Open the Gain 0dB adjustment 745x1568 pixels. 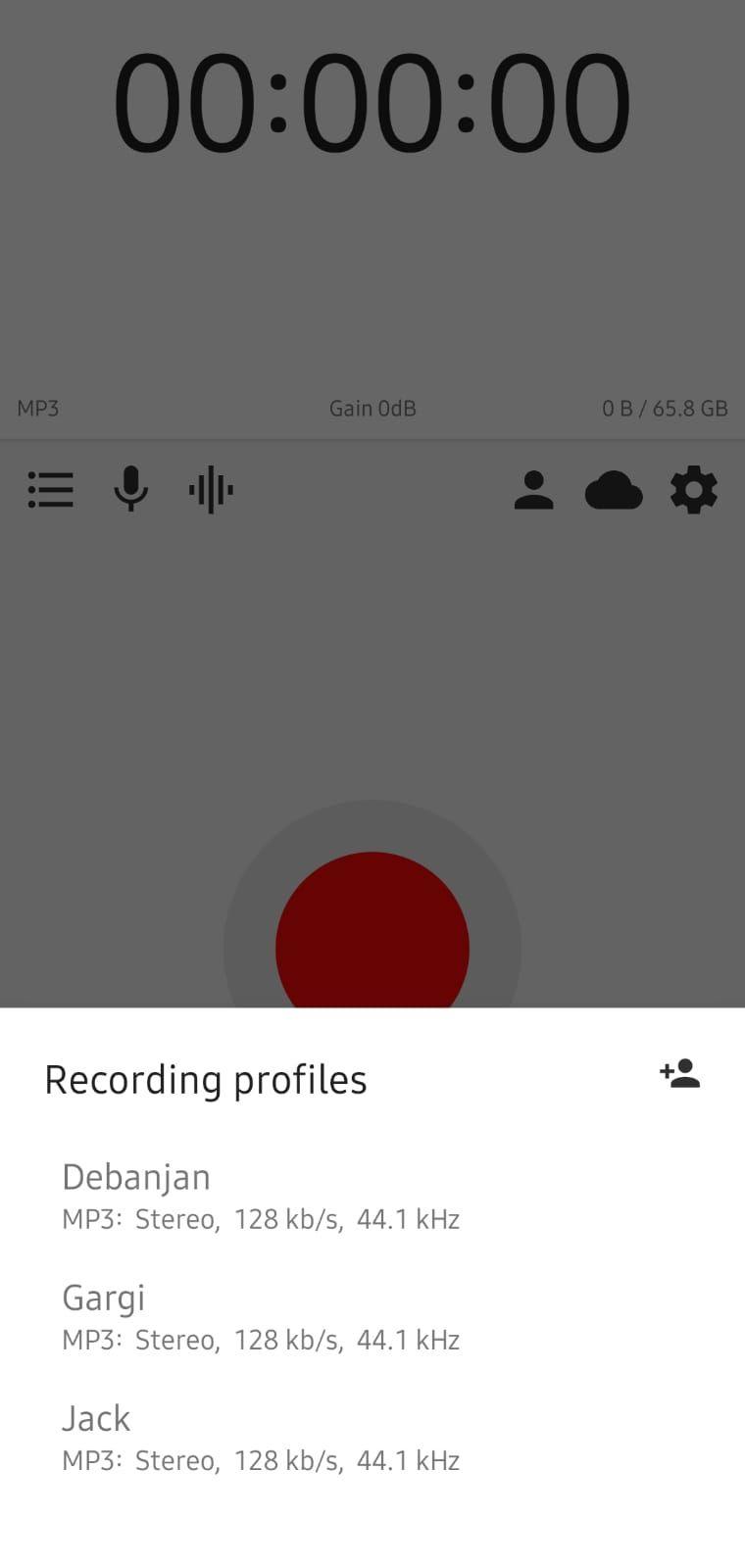point(372,409)
